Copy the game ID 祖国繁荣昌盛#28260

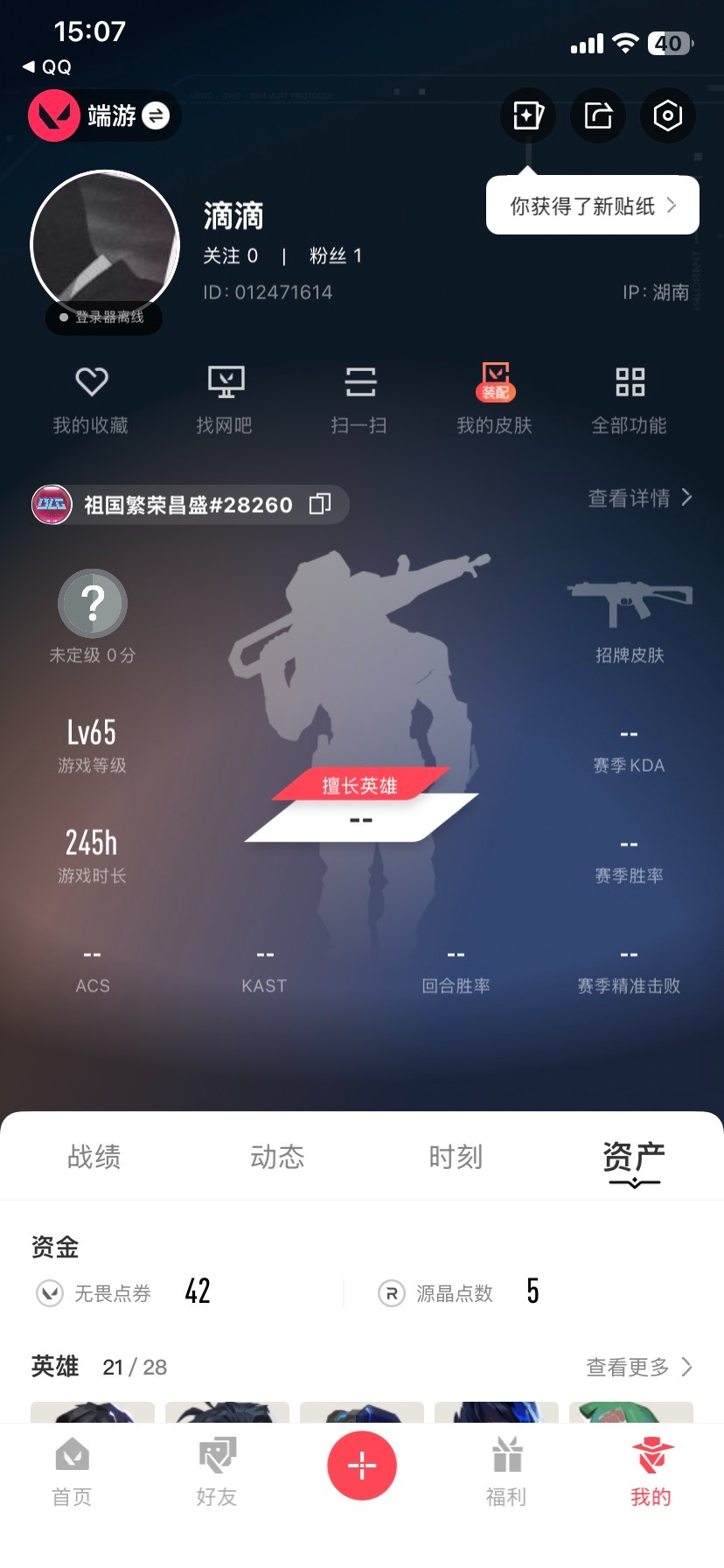320,504
